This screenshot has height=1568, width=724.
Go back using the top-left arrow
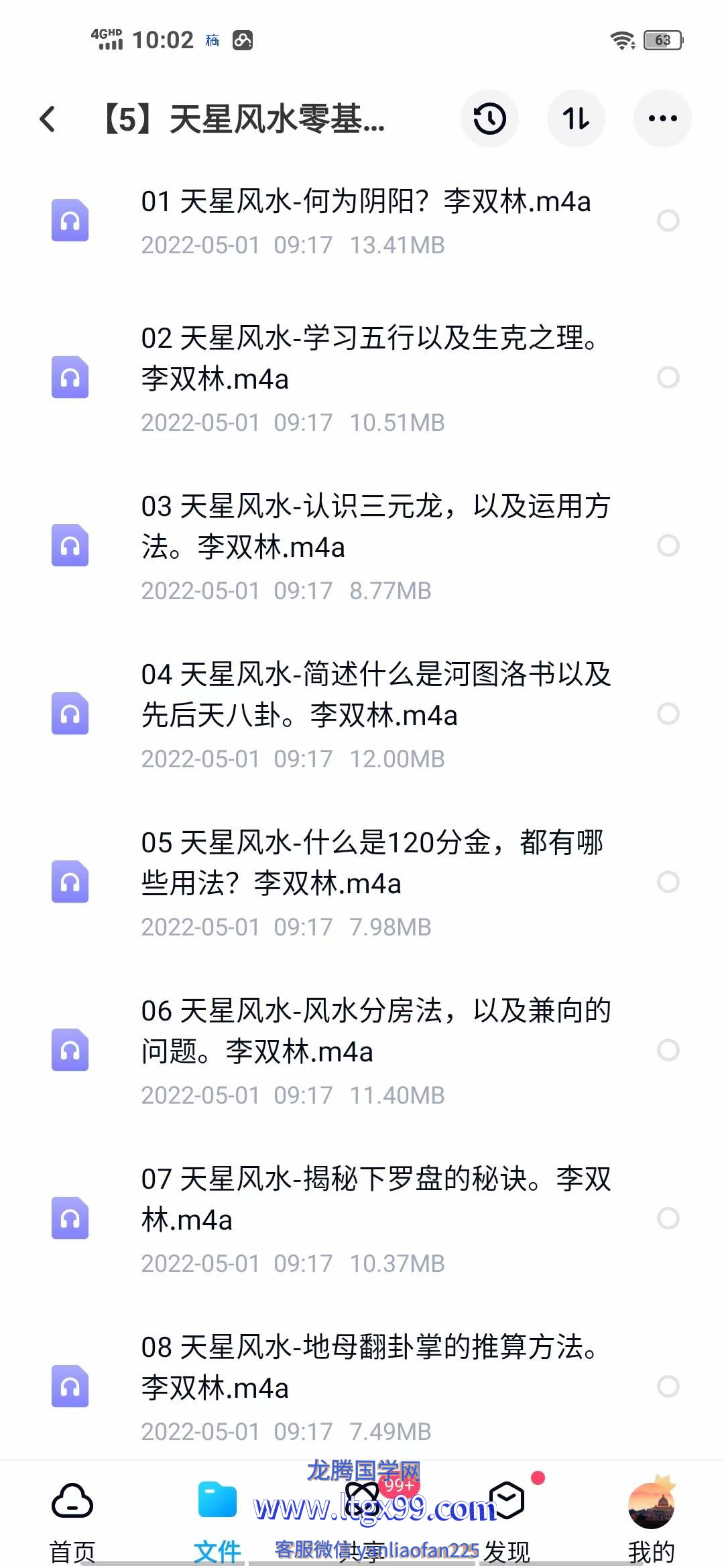tap(48, 119)
